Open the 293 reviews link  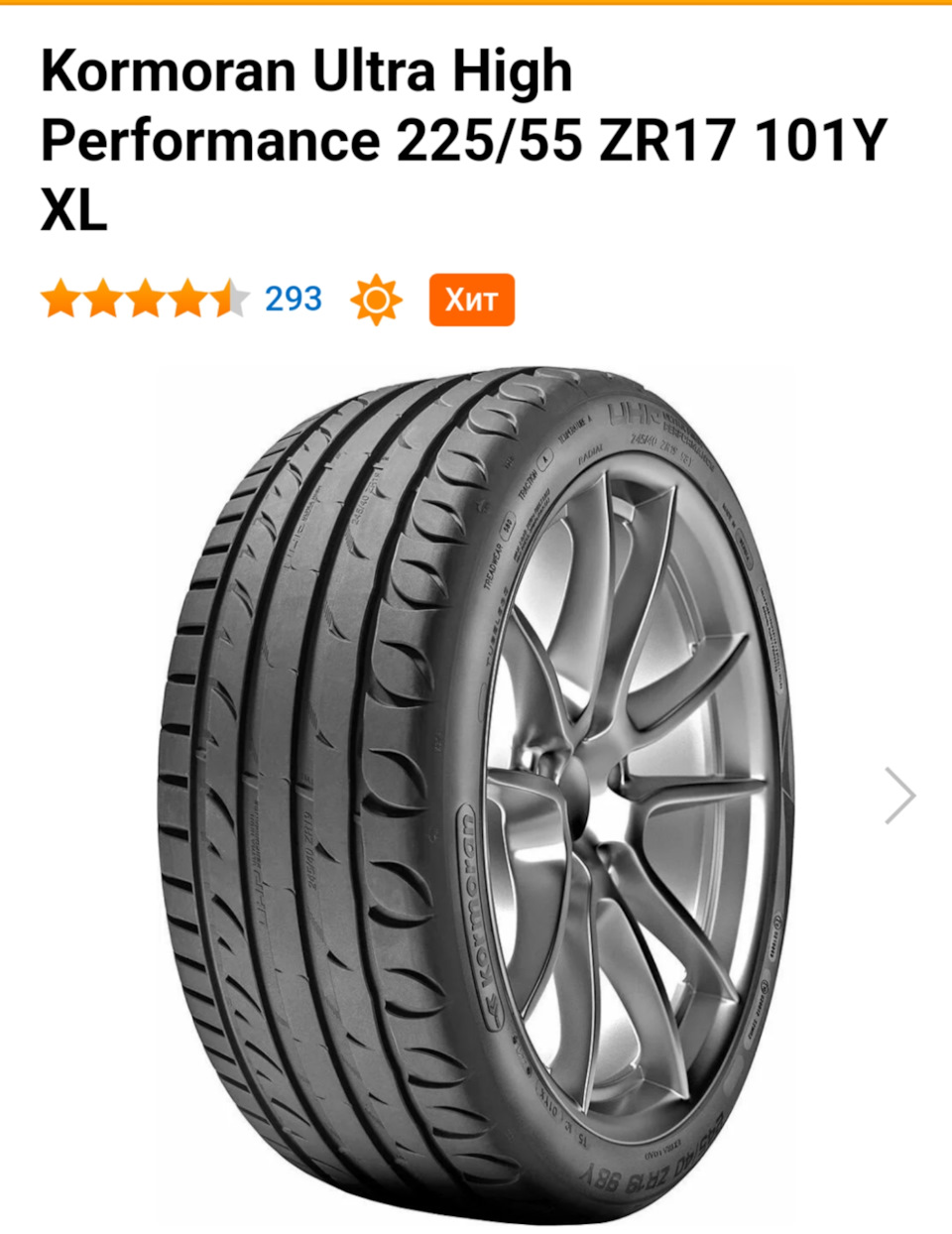tap(293, 299)
